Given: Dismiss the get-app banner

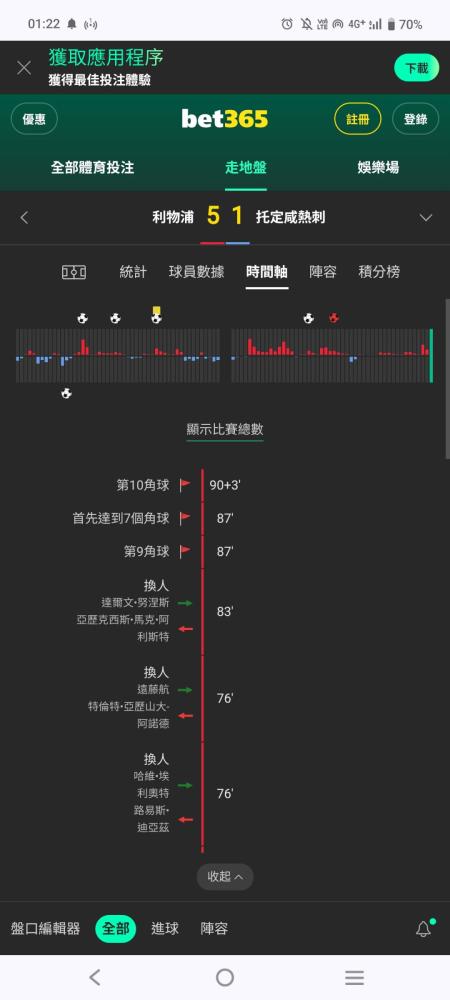Looking at the screenshot, I should (24, 68).
